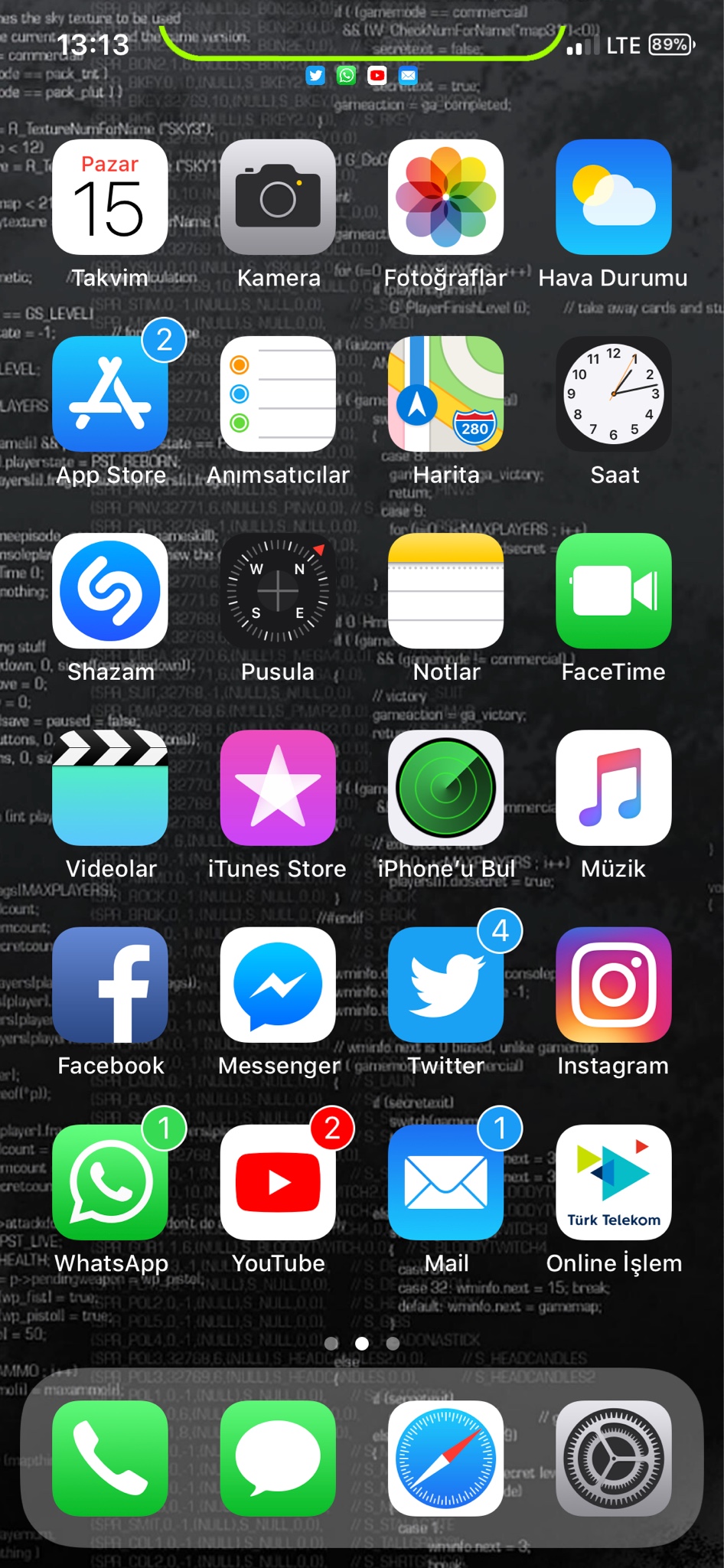Open WhatsApp
The height and width of the screenshot is (1568, 724).
point(110,1182)
